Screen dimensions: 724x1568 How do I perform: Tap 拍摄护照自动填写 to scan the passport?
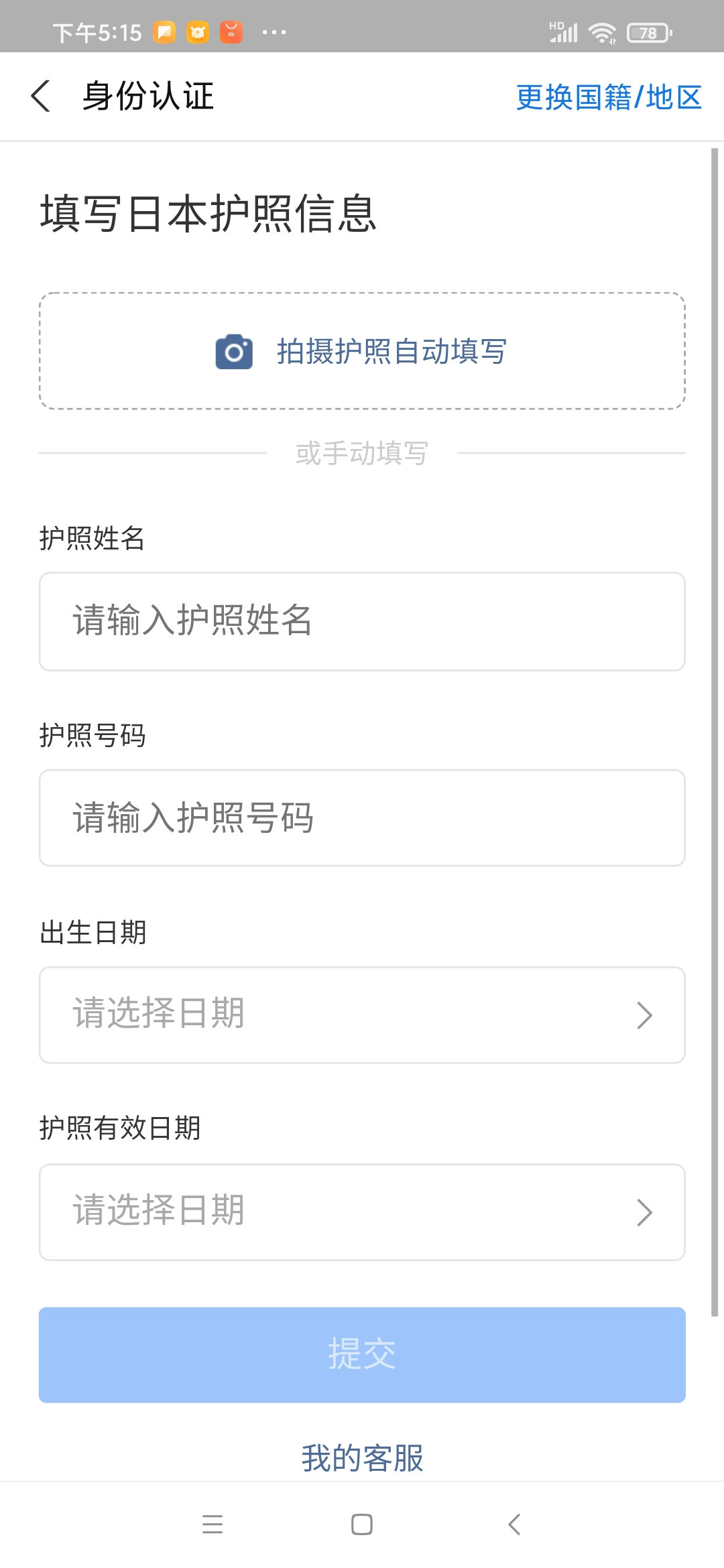[x=362, y=351]
